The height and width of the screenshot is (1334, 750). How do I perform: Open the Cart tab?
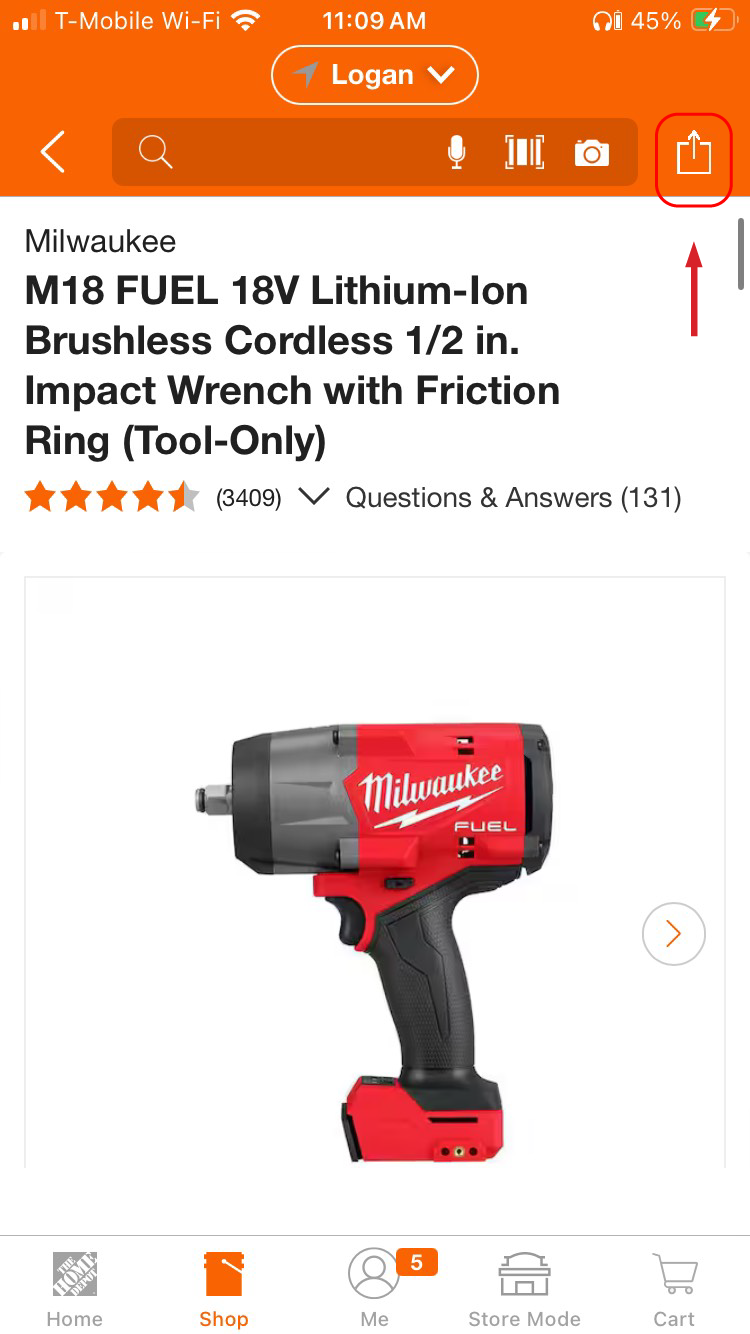point(674,1288)
